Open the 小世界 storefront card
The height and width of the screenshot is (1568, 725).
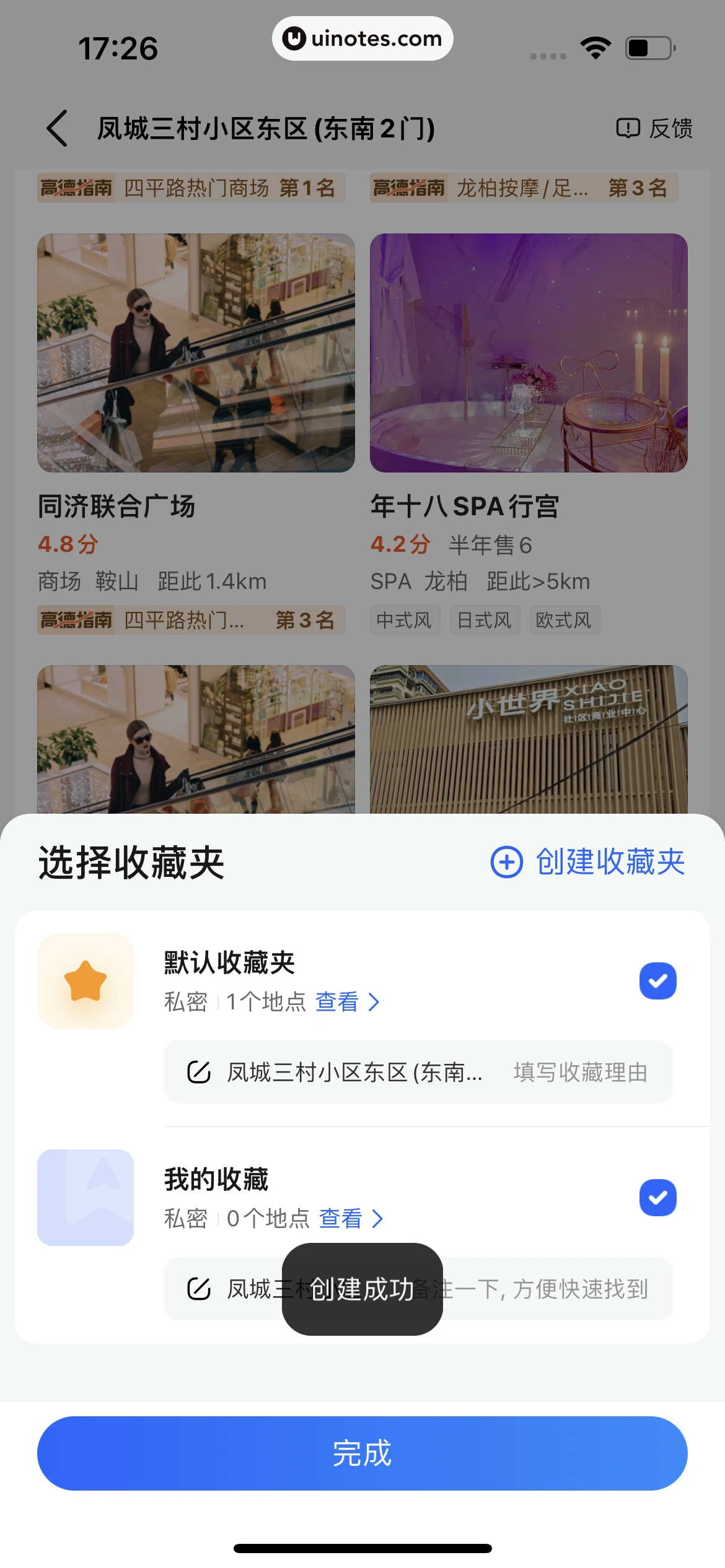click(x=529, y=739)
